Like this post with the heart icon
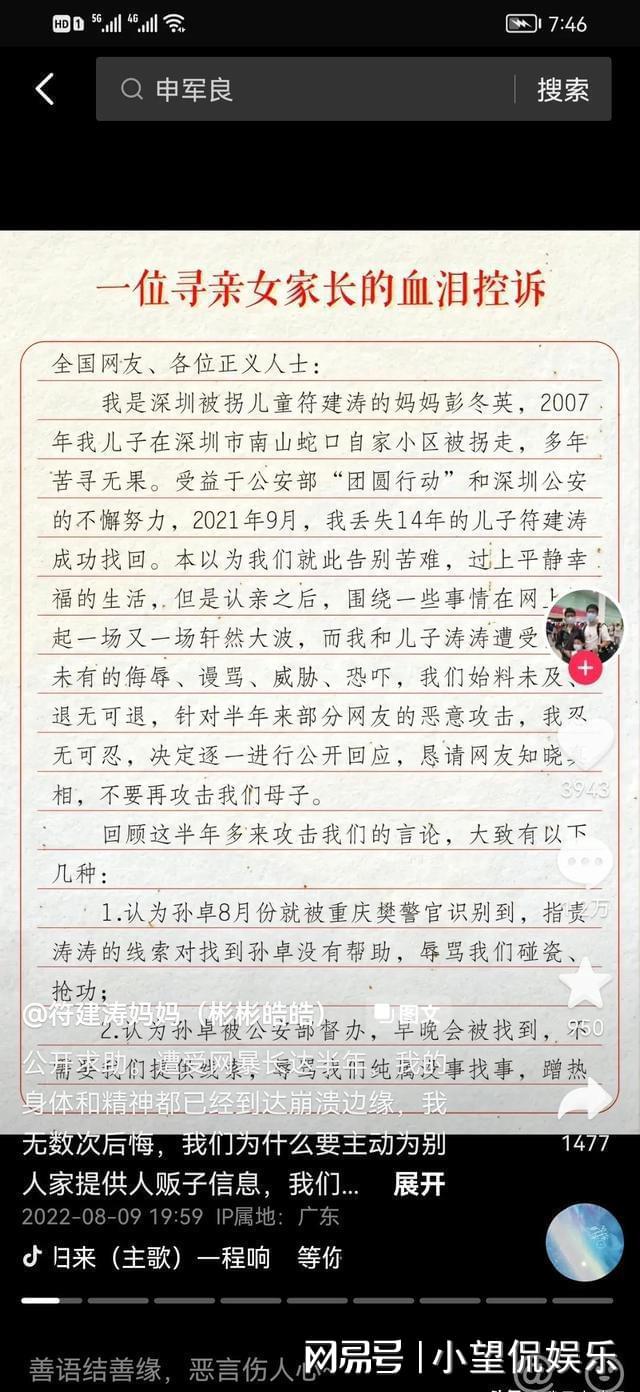The height and width of the screenshot is (1392, 640). [x=585, y=745]
